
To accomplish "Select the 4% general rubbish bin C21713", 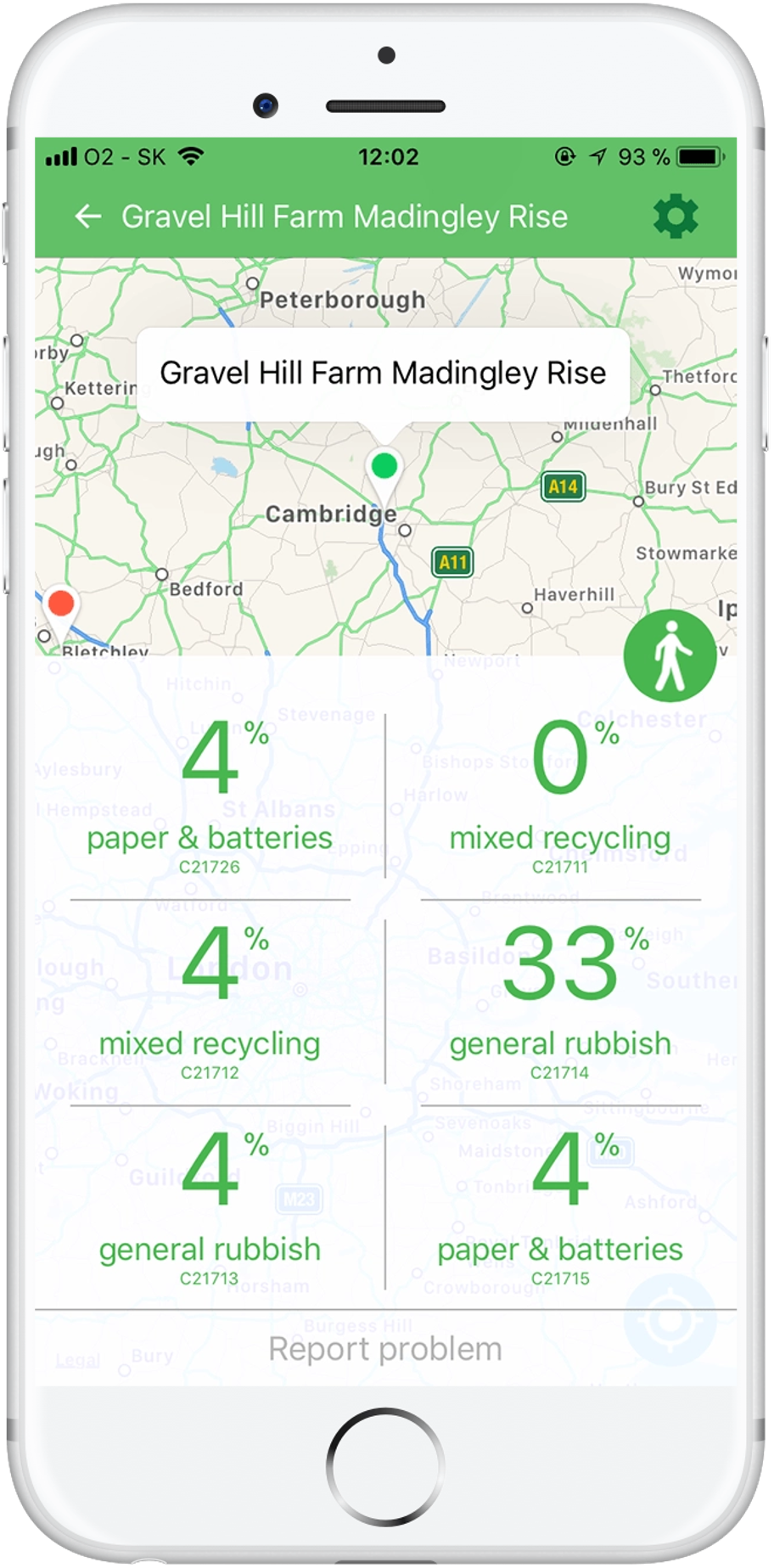I will pyautogui.click(x=209, y=1206).
